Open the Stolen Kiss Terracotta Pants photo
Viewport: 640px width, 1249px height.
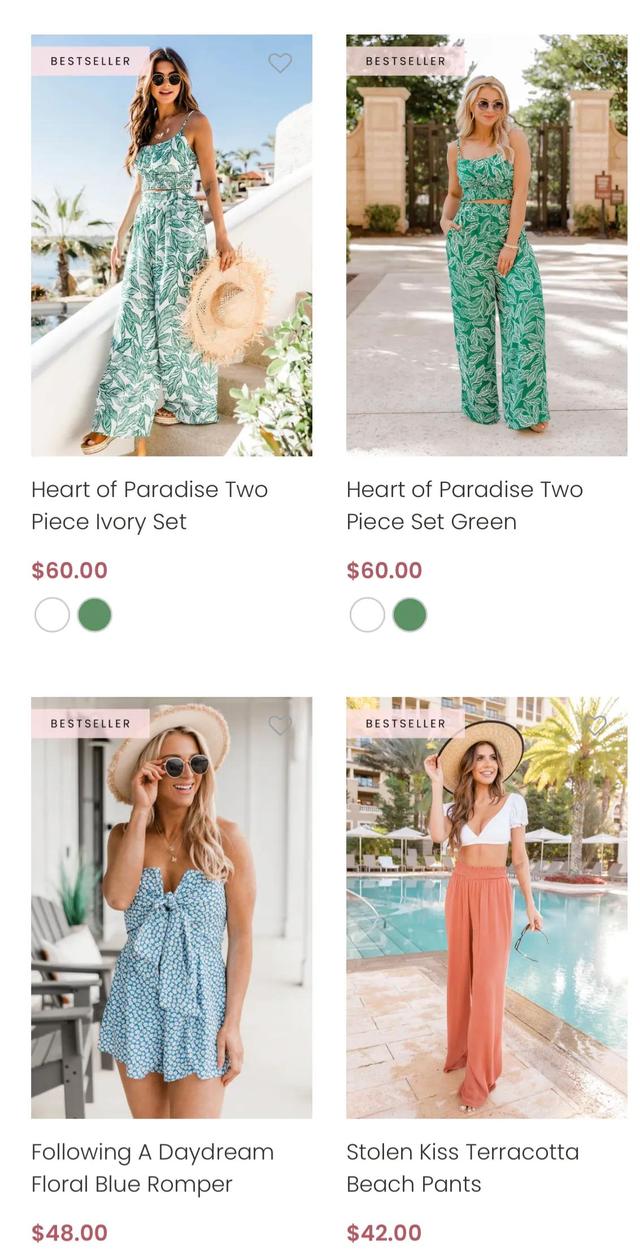[x=486, y=920]
